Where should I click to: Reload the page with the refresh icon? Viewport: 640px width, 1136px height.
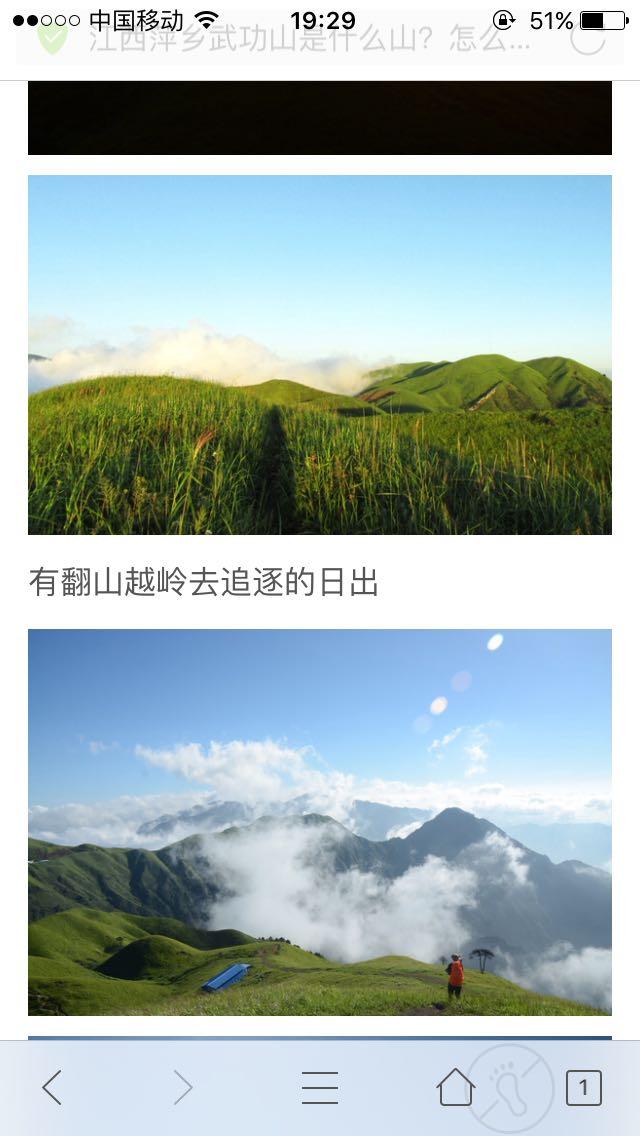point(588,39)
